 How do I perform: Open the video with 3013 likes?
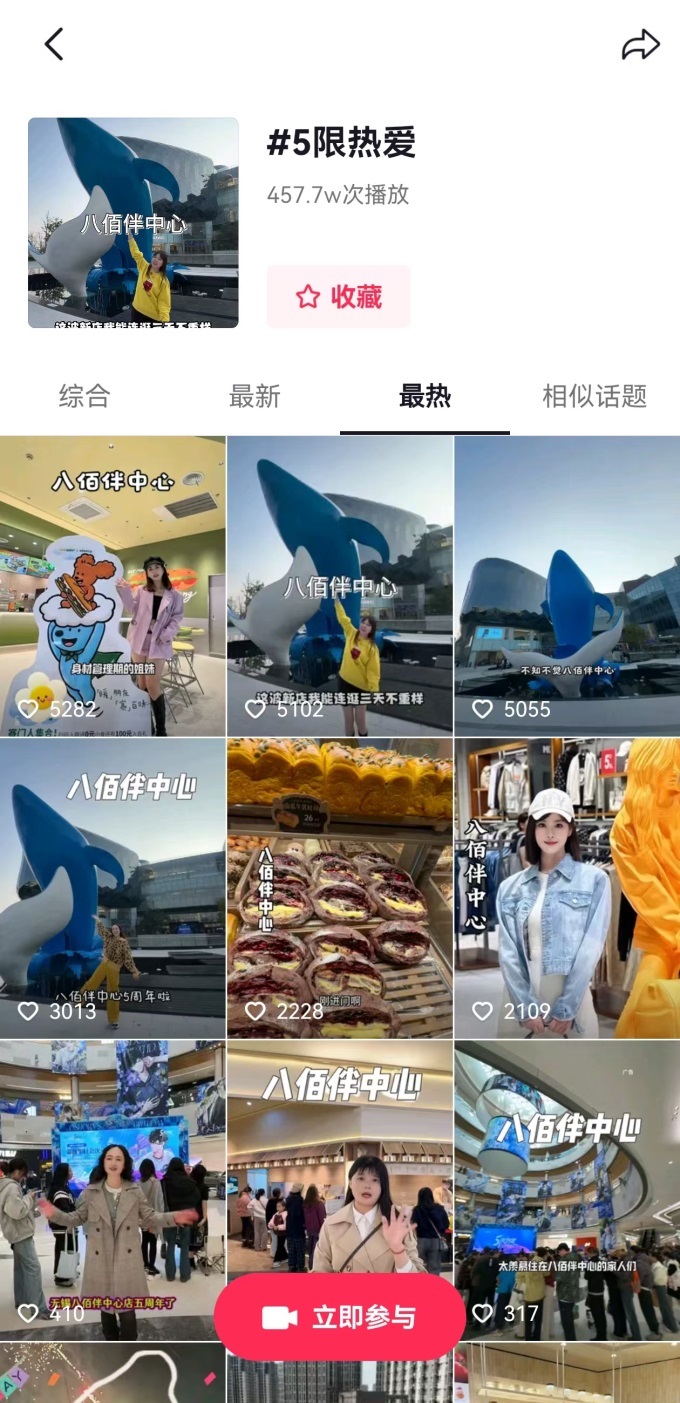coord(113,888)
